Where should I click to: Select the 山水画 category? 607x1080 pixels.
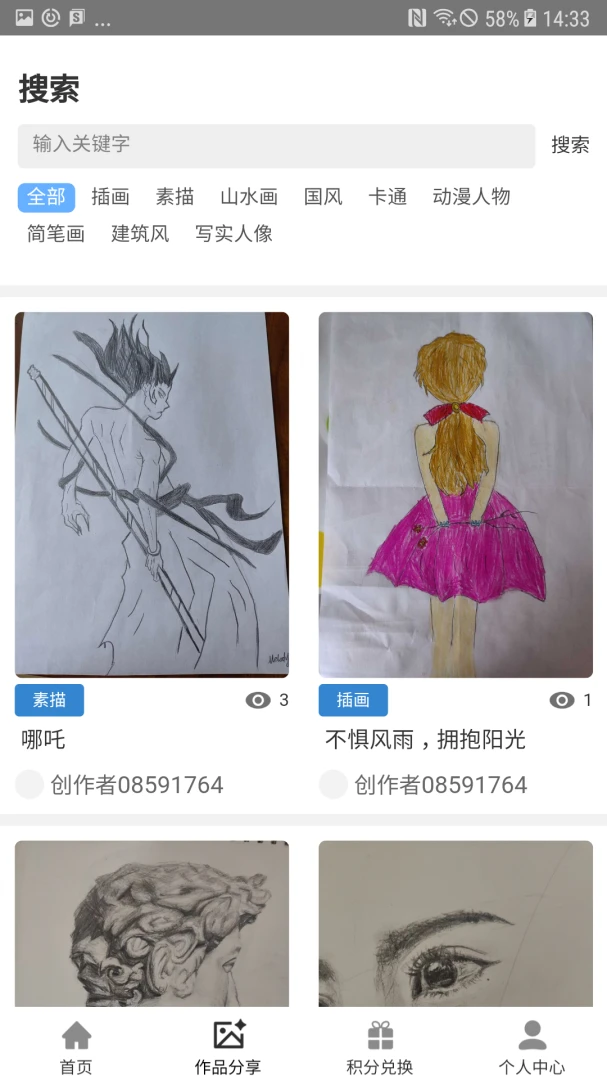click(249, 197)
